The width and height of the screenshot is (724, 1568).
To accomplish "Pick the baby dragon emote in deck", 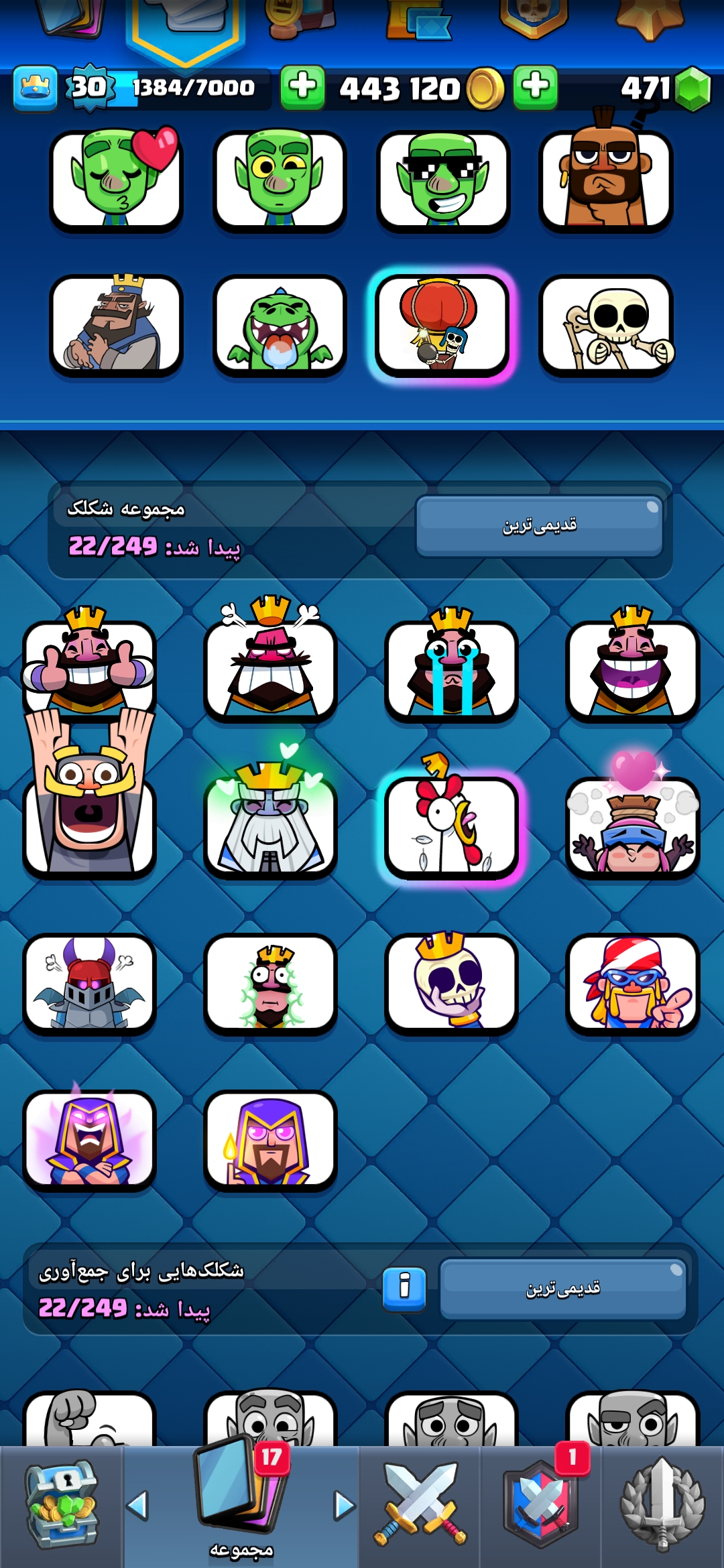I will 280,325.
